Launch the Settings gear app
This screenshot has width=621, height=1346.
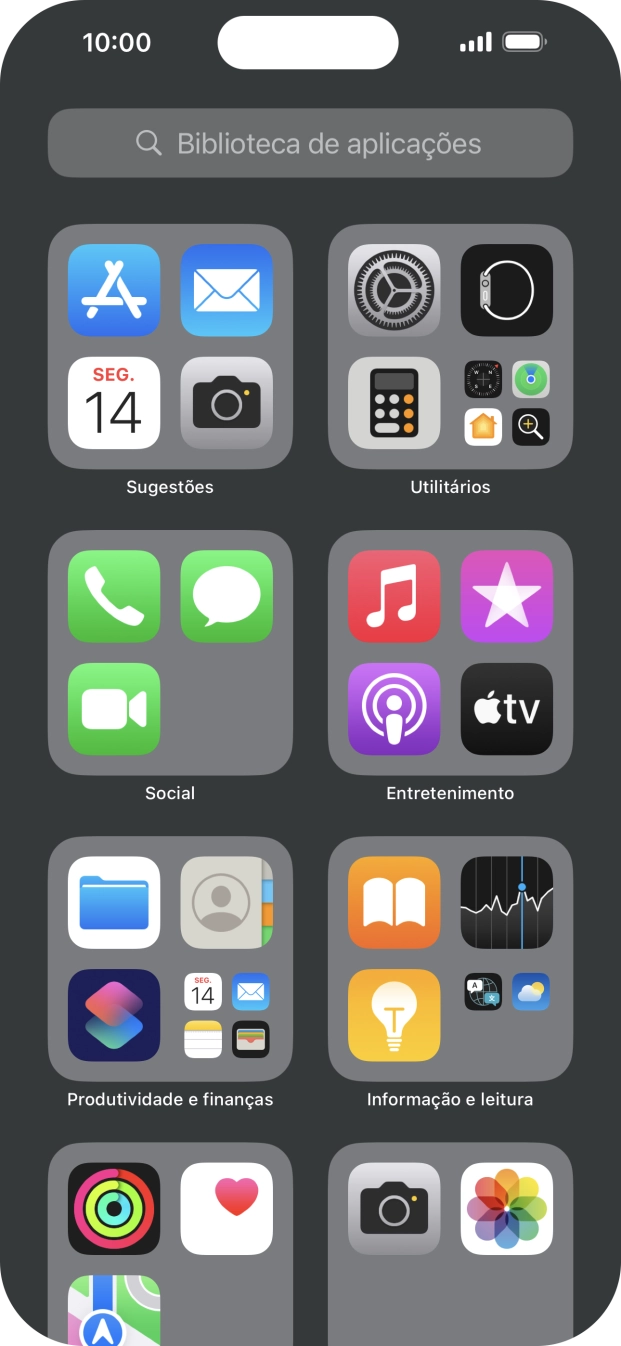tap(394, 290)
